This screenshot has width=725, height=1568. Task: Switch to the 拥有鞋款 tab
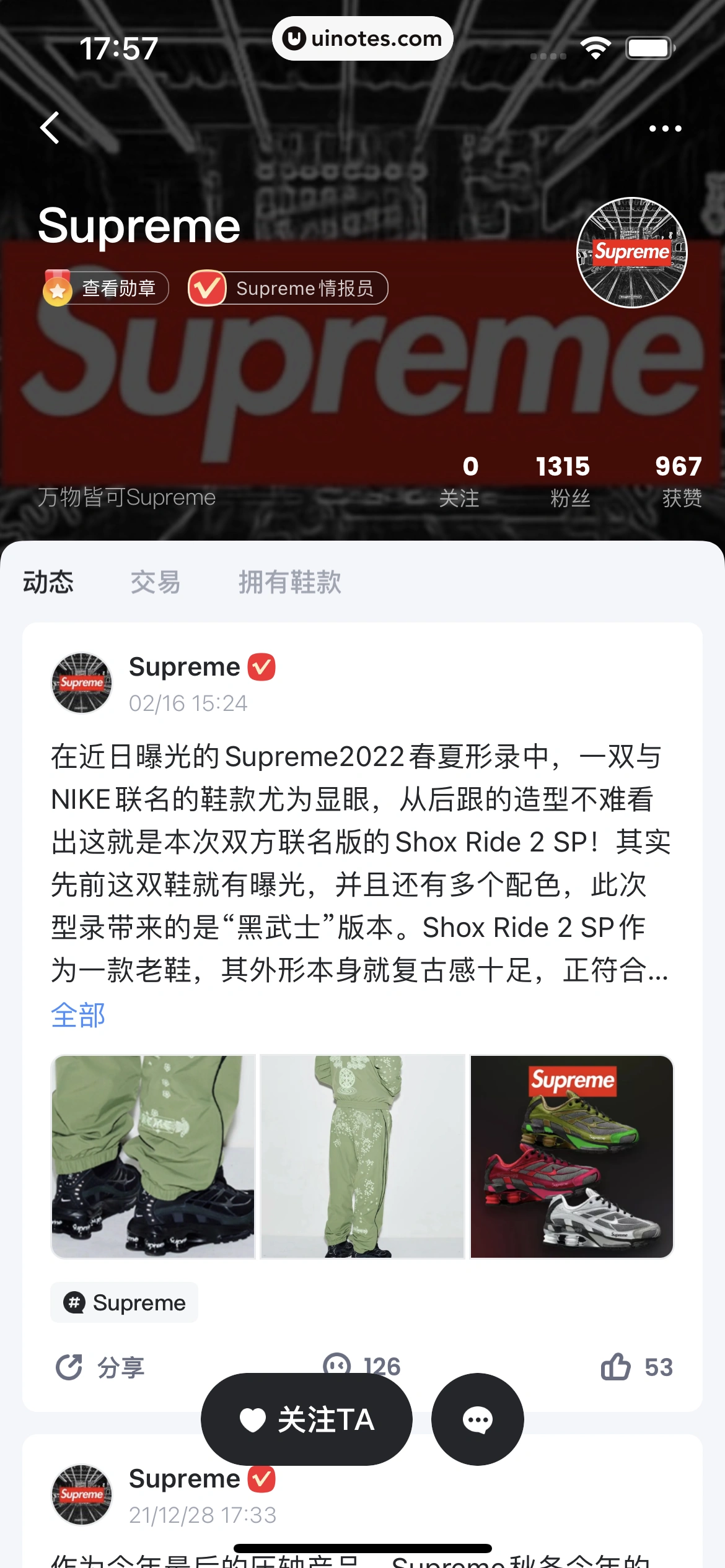290,582
